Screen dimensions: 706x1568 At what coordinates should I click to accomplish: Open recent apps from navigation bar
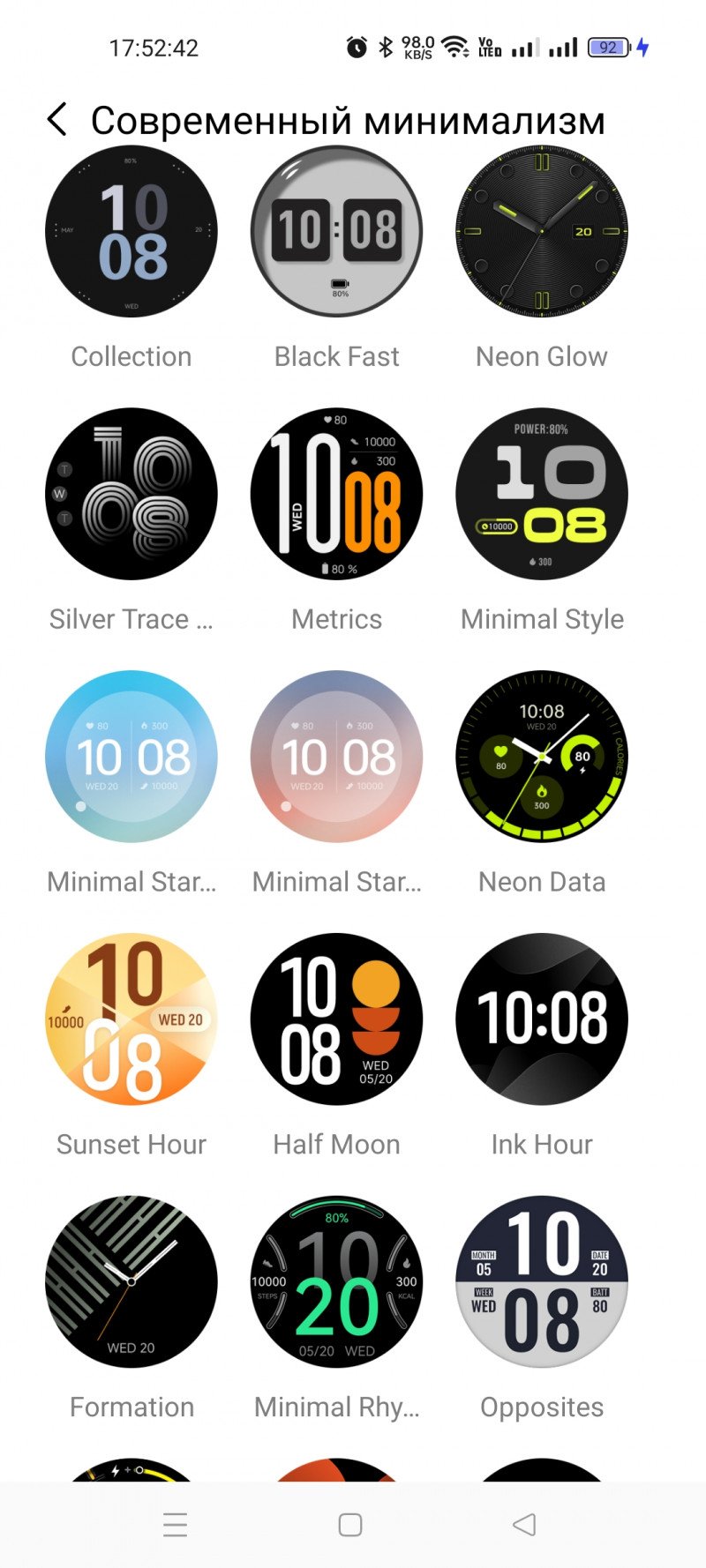pyautogui.click(x=176, y=1525)
